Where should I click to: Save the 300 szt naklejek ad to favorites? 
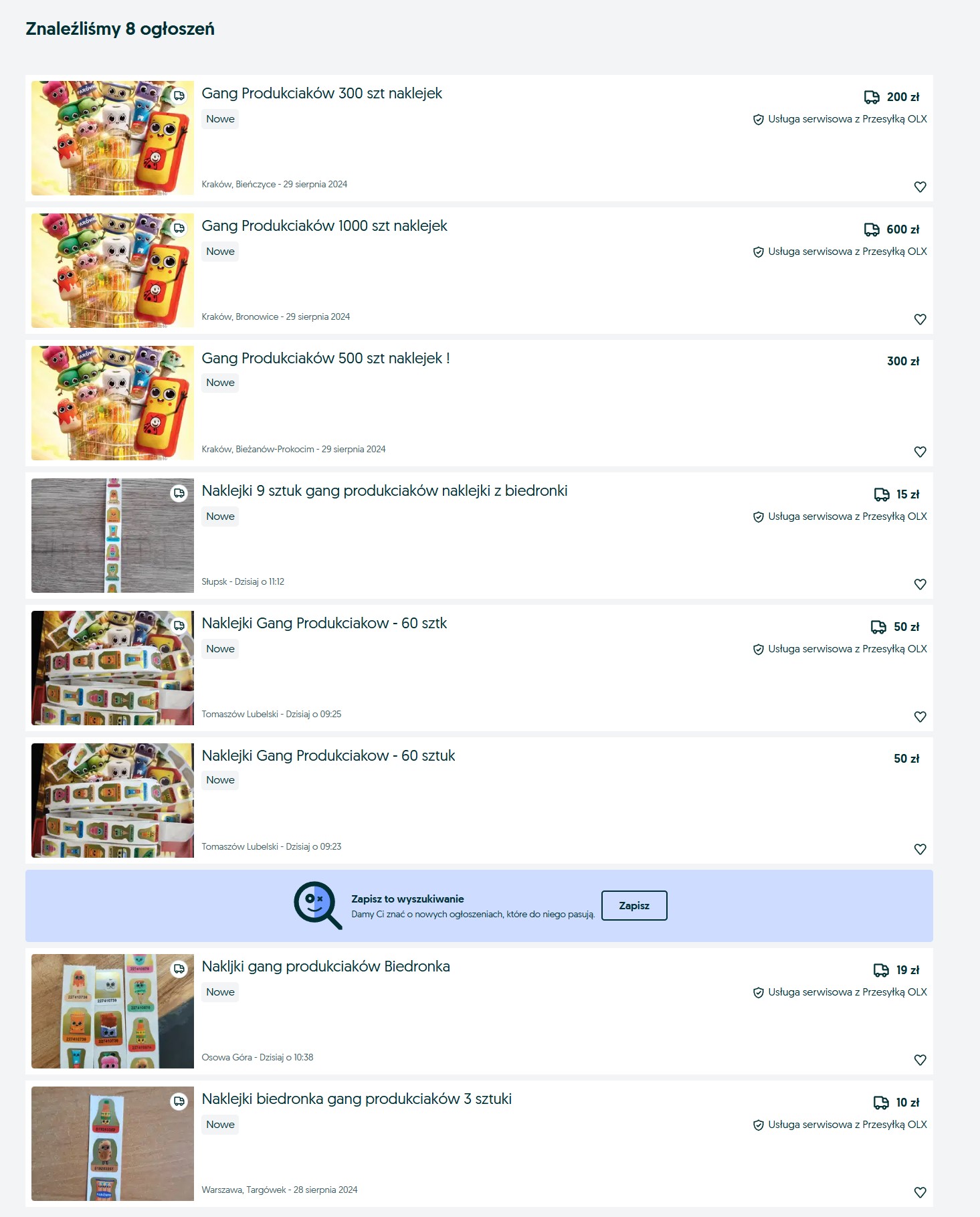tap(920, 187)
